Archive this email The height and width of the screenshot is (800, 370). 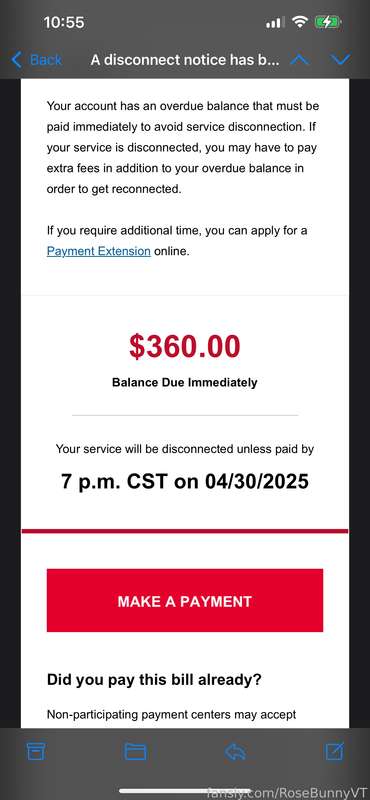point(35,752)
